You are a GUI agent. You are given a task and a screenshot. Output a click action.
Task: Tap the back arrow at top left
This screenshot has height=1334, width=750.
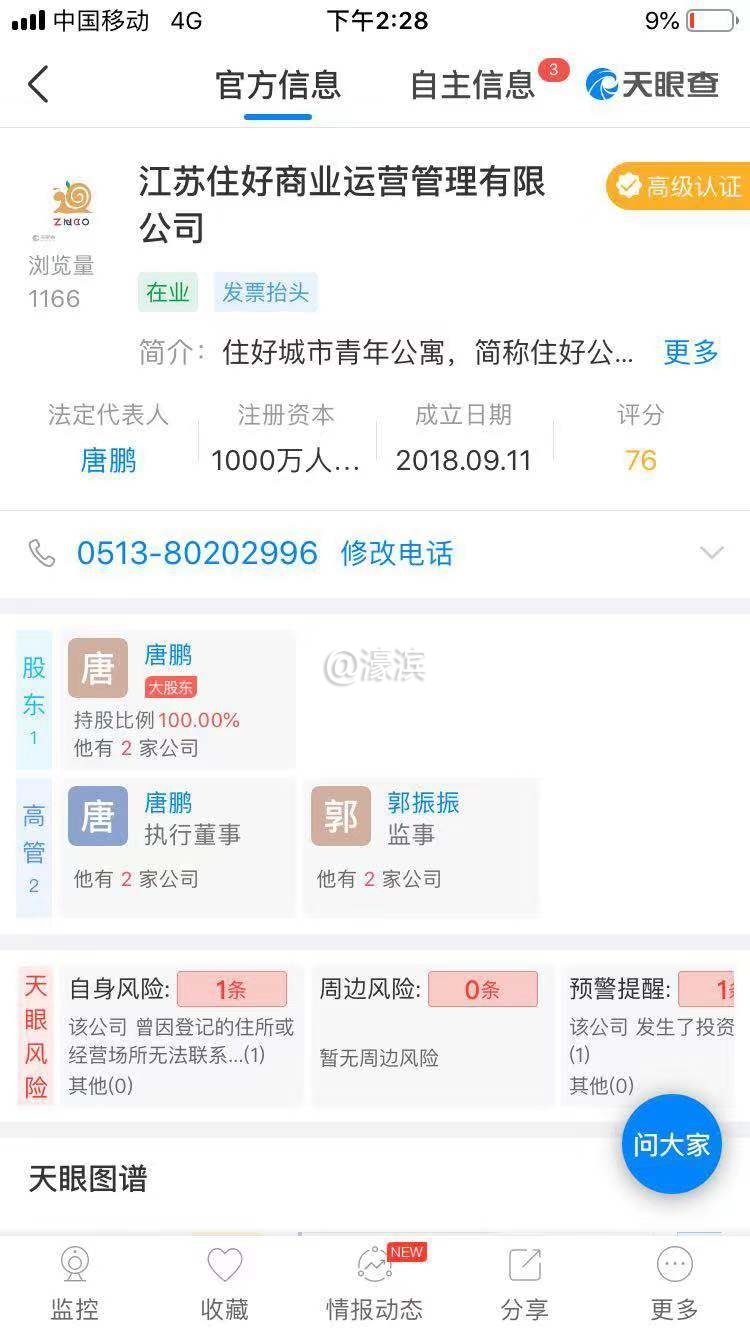[x=38, y=85]
